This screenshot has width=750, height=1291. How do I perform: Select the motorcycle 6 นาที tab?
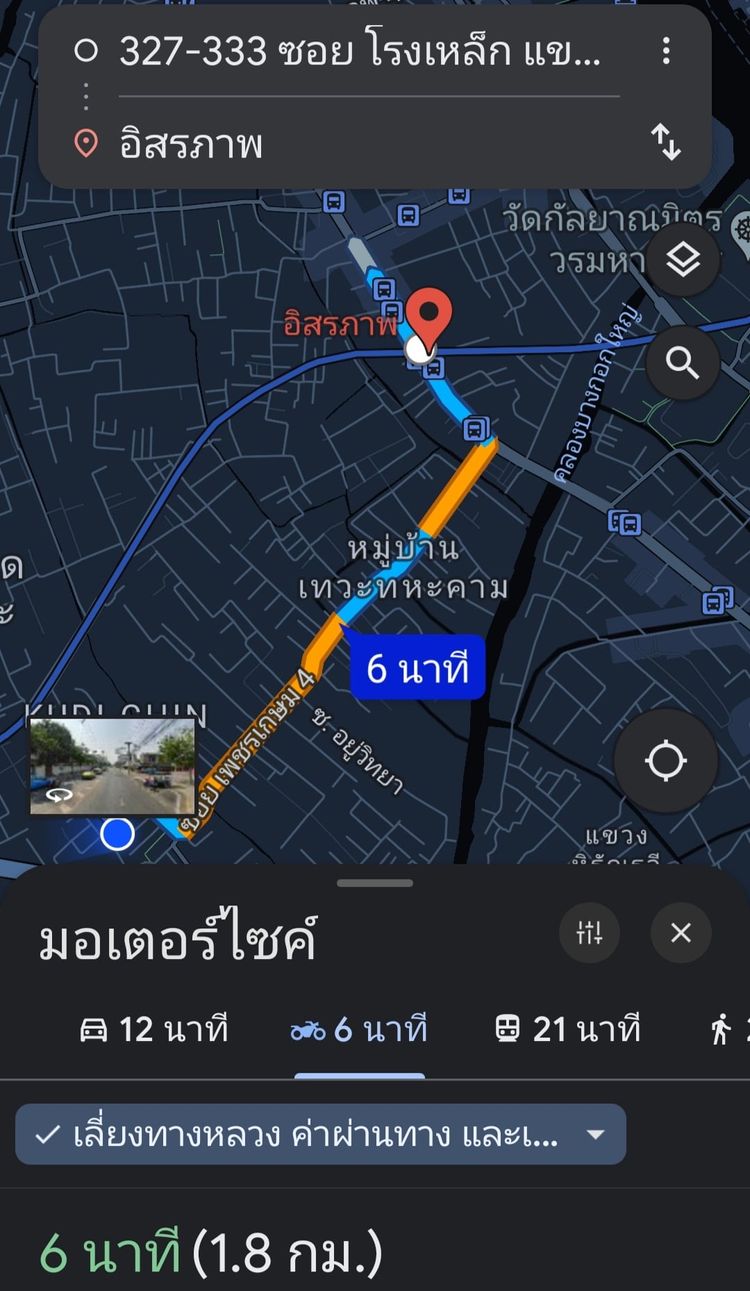click(x=359, y=1029)
